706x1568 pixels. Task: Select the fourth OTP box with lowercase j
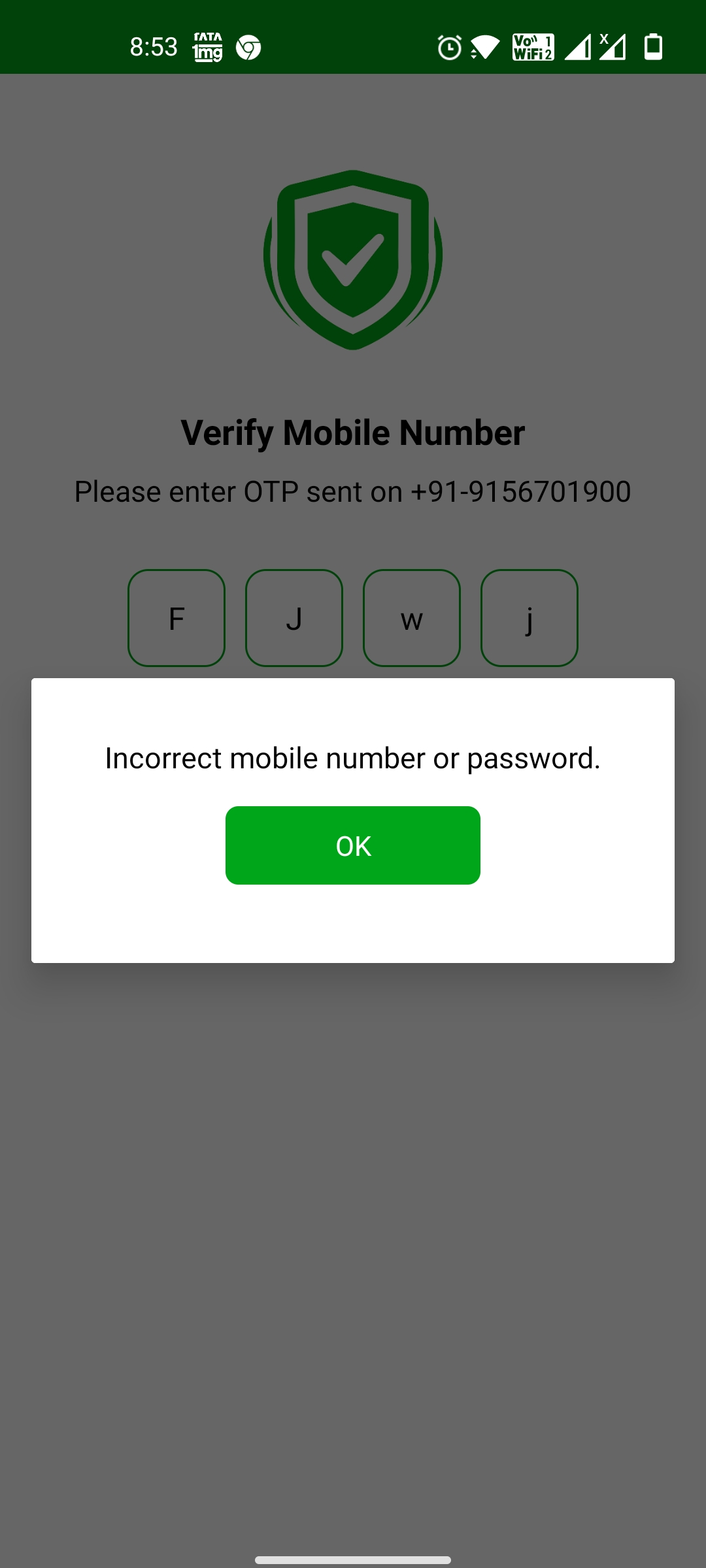tap(529, 618)
